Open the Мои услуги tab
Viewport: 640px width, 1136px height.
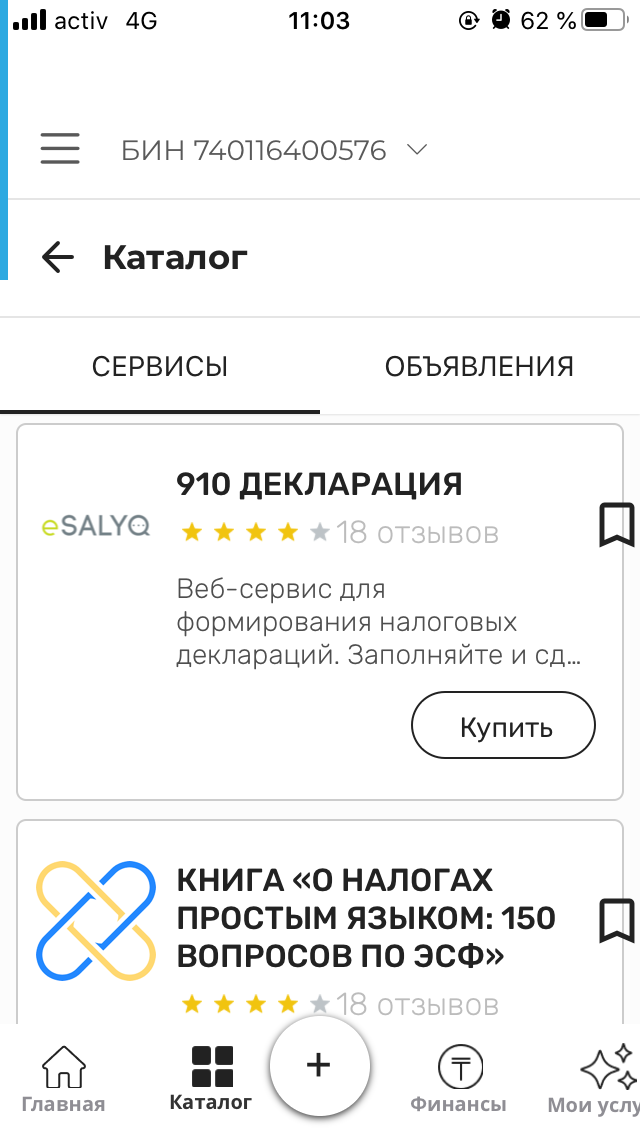pos(600,1080)
